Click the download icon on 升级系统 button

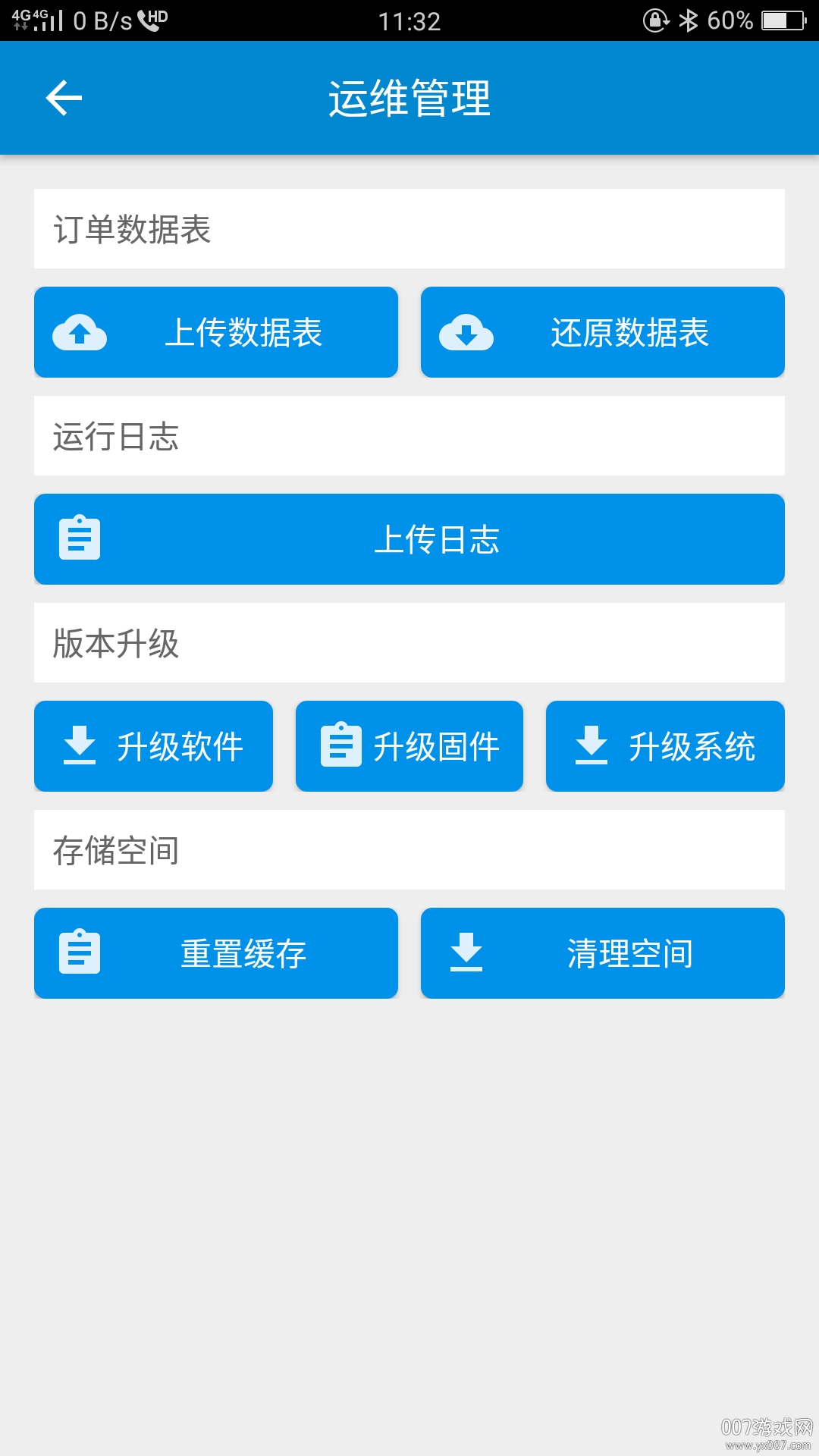click(592, 746)
